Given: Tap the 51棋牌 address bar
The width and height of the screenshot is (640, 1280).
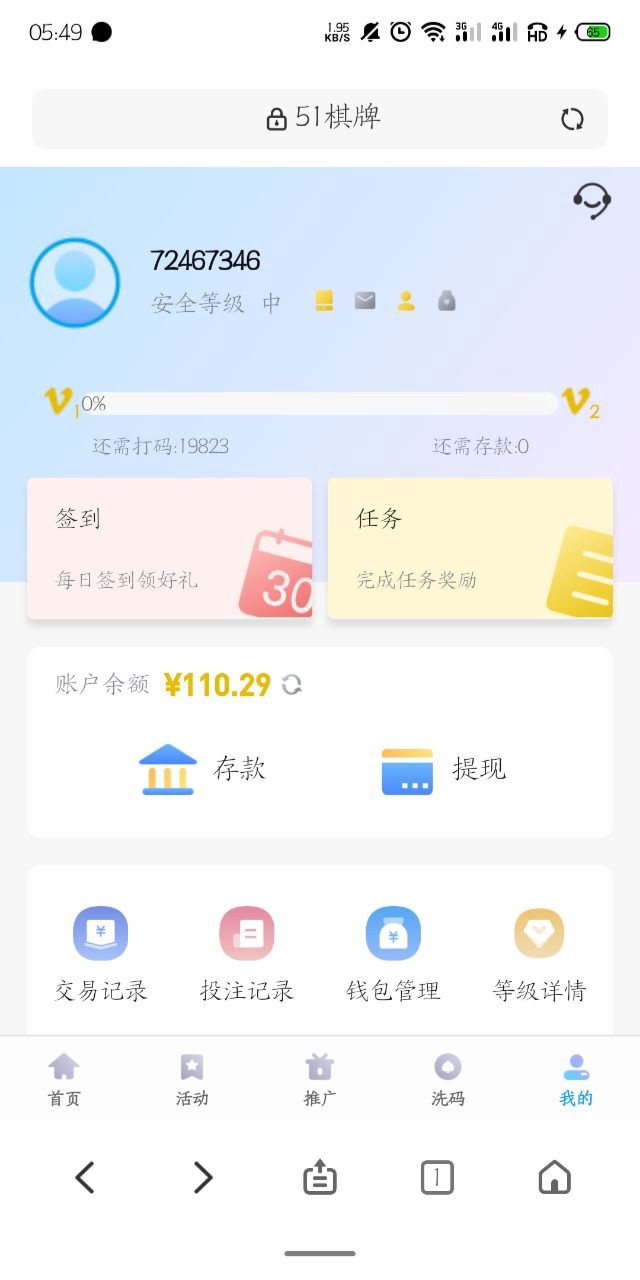Looking at the screenshot, I should 320,119.
